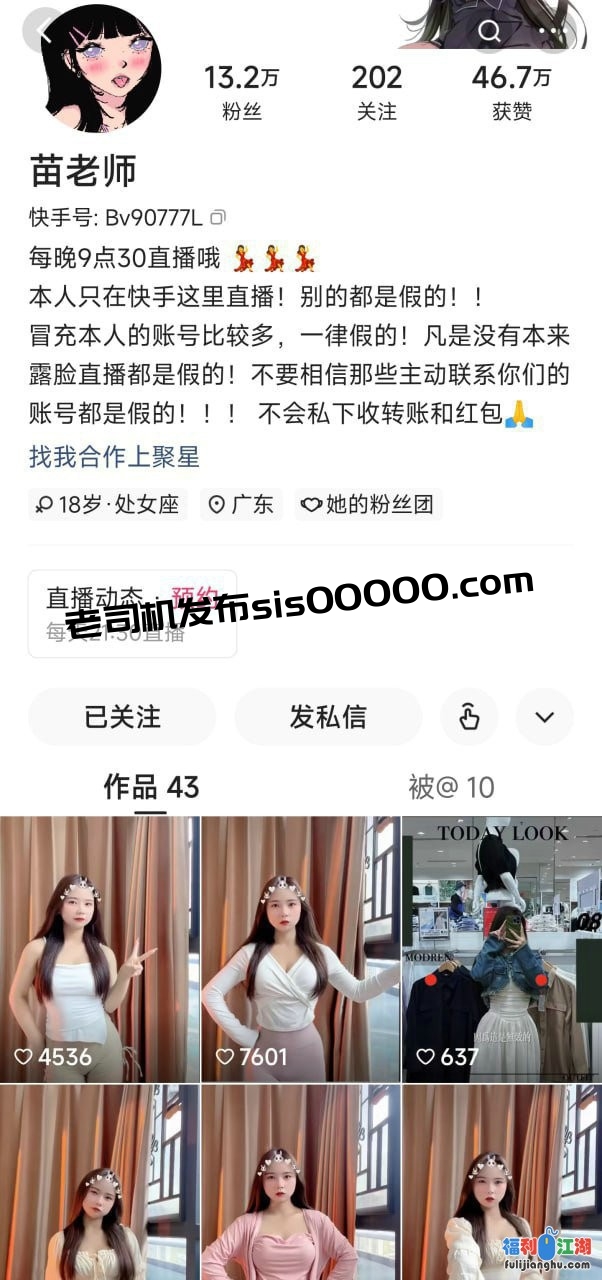The height and width of the screenshot is (1280, 602).
Task: Open the 直播动态 livestream schedule card
Action: coord(132,614)
